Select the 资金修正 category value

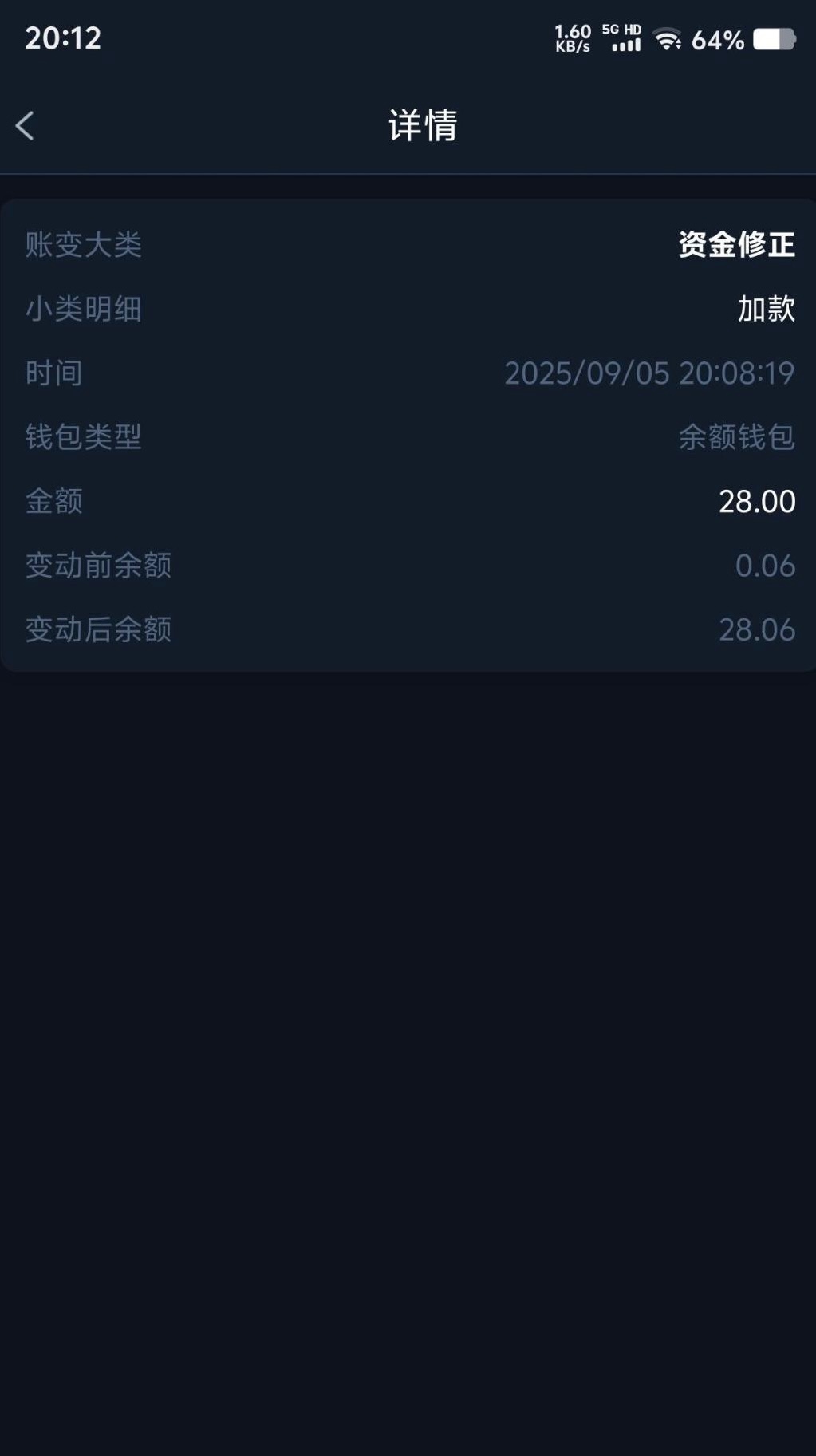pos(734,246)
